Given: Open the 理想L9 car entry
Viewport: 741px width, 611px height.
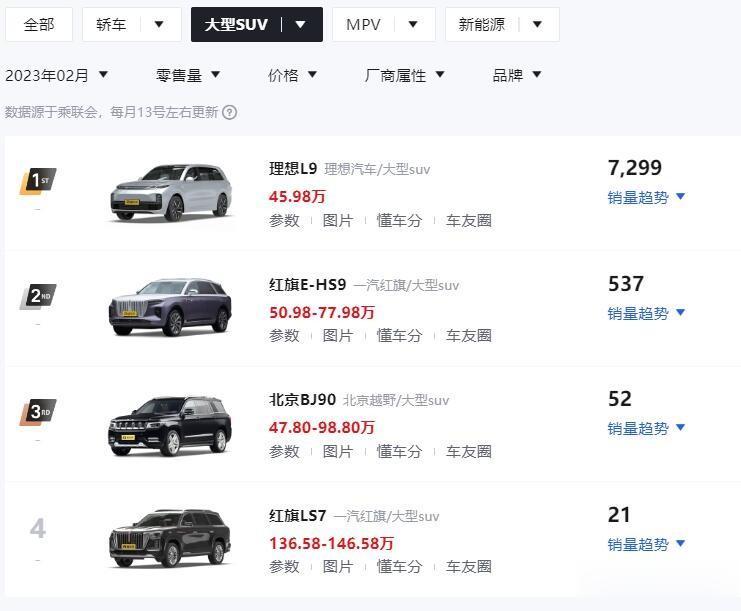Looking at the screenshot, I should pyautogui.click(x=293, y=169).
